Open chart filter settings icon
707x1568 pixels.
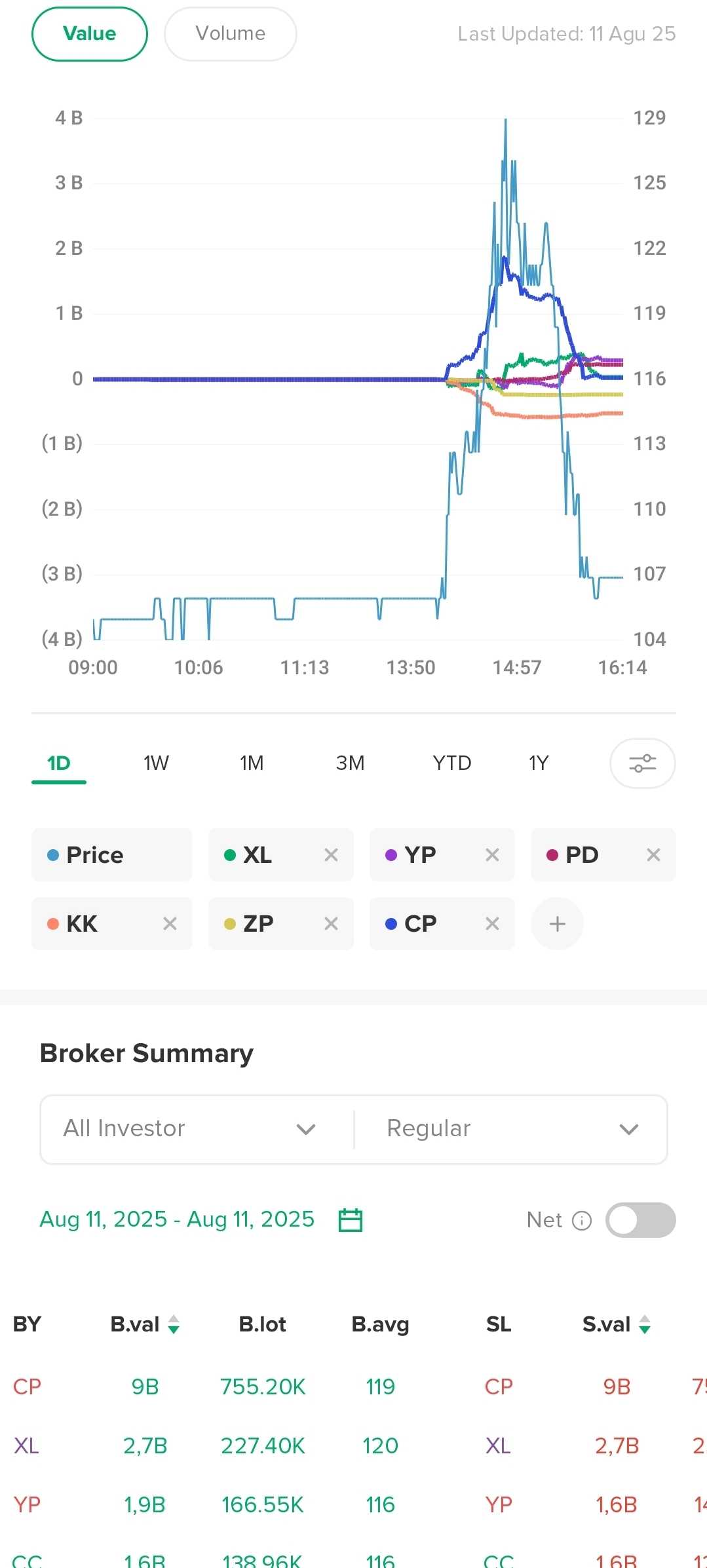pos(643,763)
